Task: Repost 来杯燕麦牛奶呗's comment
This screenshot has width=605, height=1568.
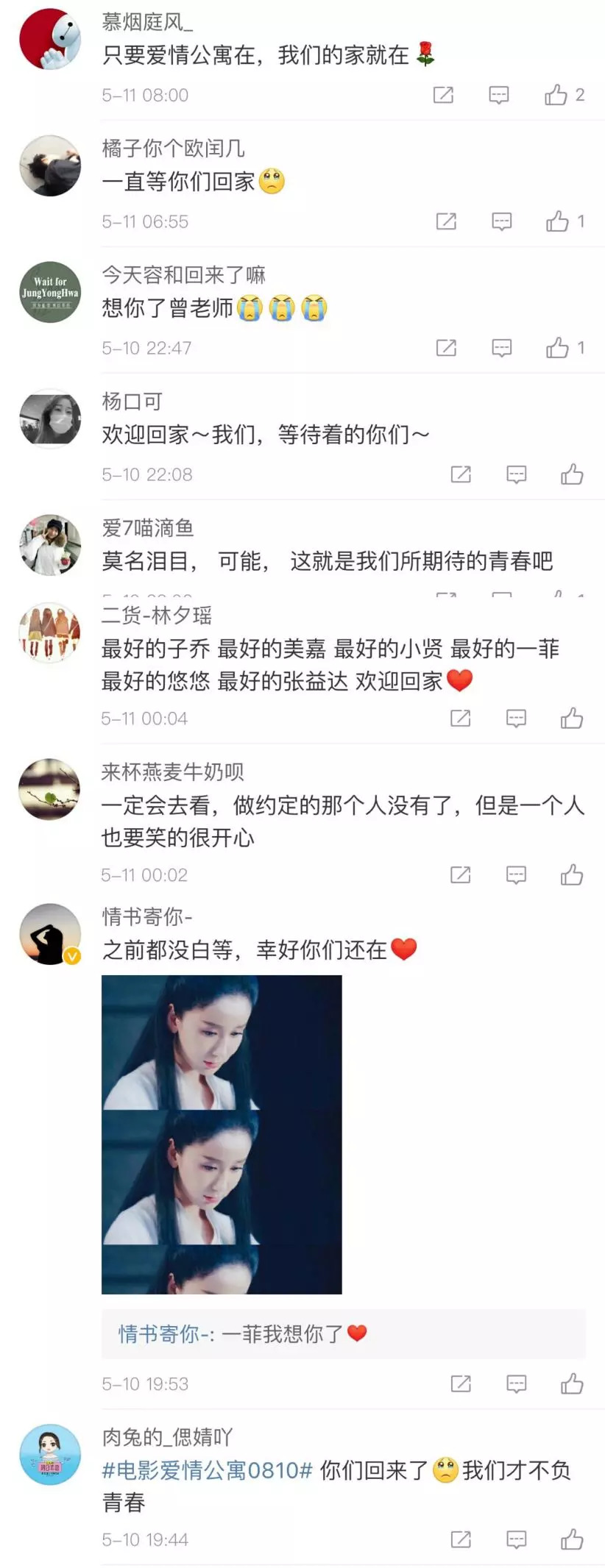Action: pyautogui.click(x=460, y=874)
